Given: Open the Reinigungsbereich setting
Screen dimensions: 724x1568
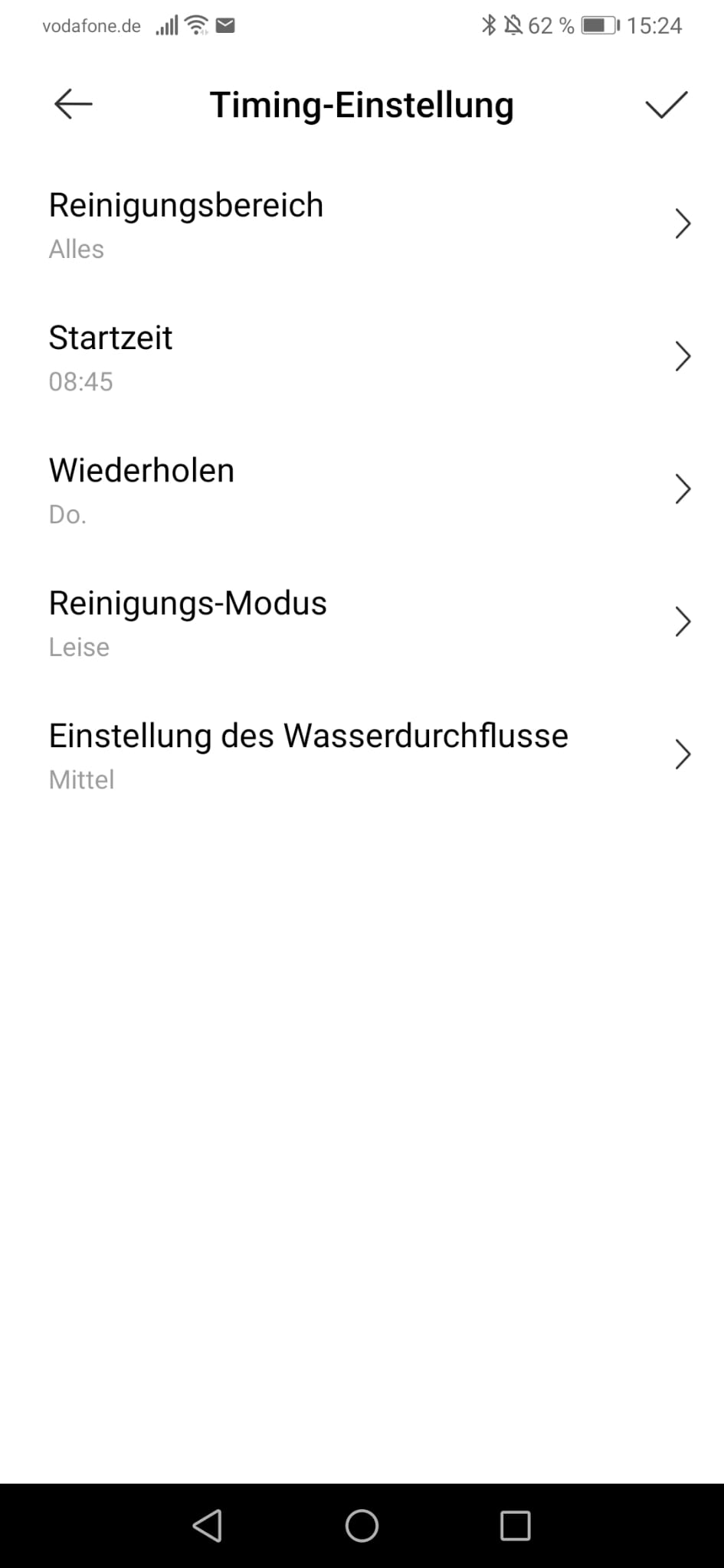Looking at the screenshot, I should coord(362,224).
